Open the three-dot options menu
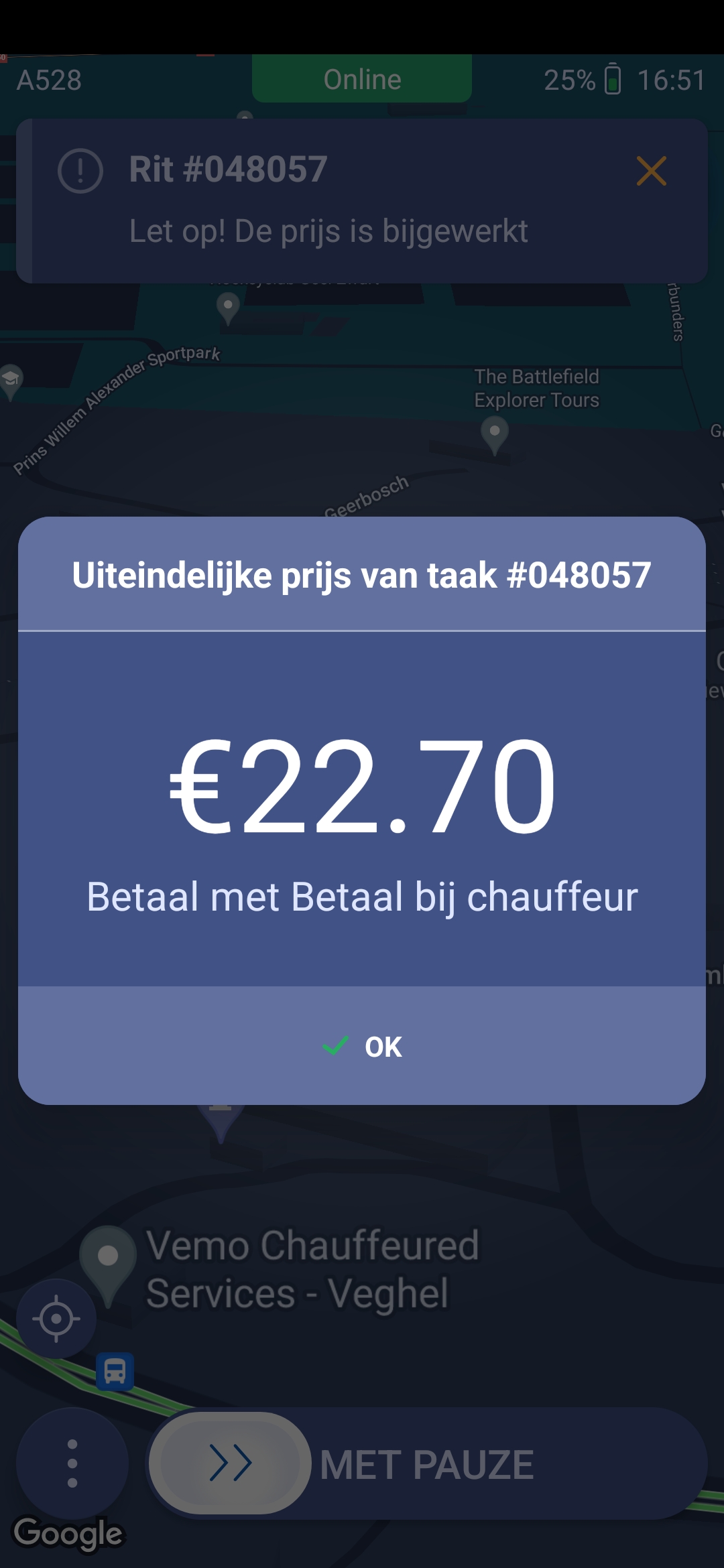This screenshot has width=724, height=1568. pyautogui.click(x=72, y=1463)
